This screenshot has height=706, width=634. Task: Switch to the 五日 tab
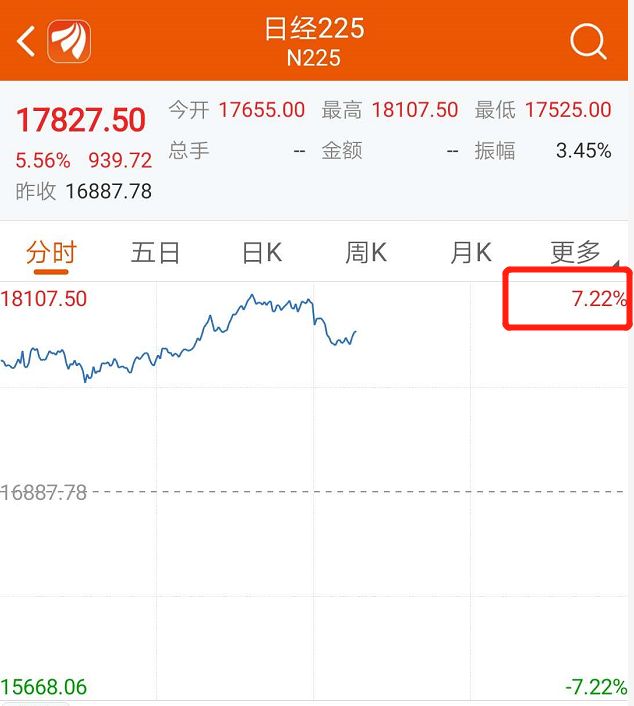[155, 253]
